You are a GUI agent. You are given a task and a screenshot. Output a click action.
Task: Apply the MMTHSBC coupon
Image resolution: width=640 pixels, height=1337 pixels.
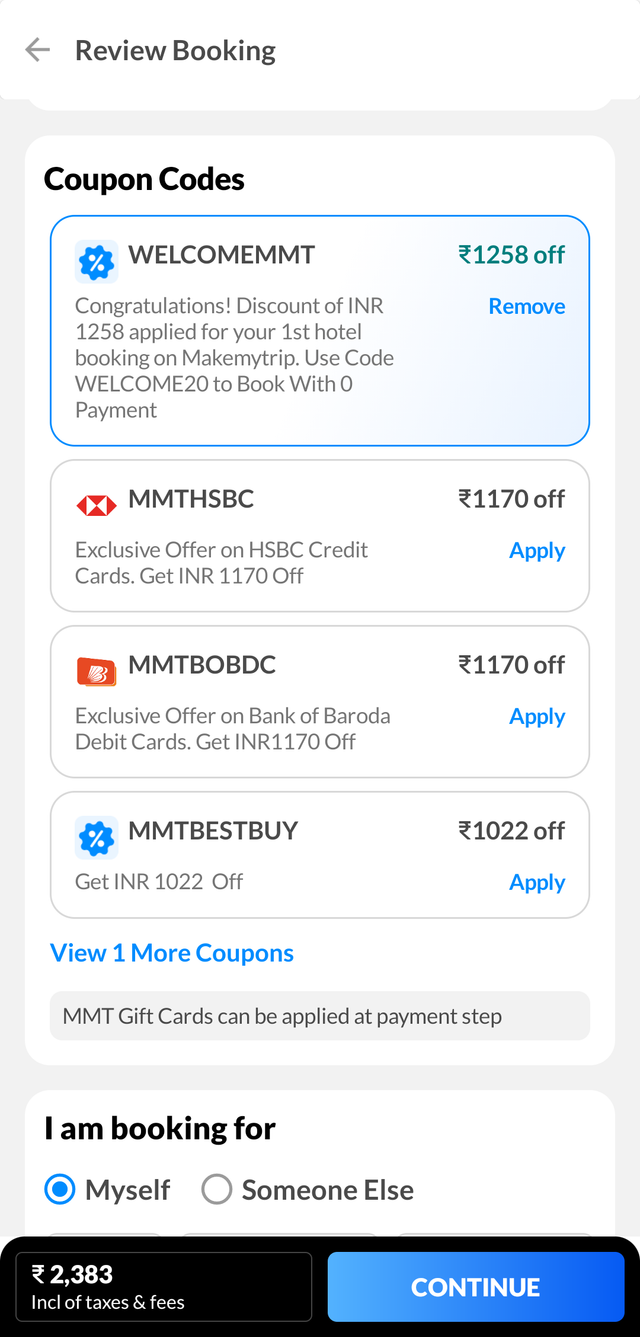(537, 551)
